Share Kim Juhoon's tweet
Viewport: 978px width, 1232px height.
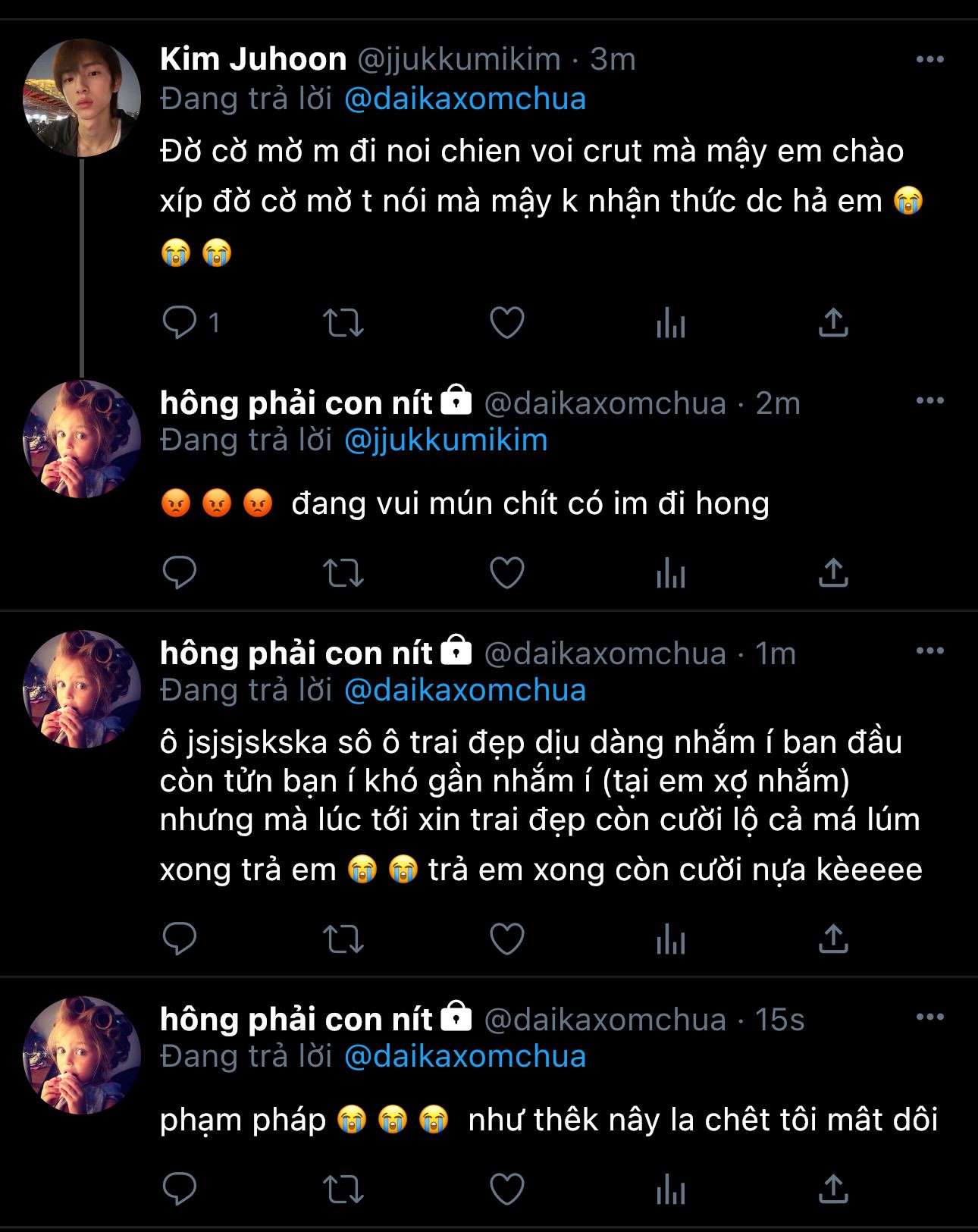[x=833, y=323]
